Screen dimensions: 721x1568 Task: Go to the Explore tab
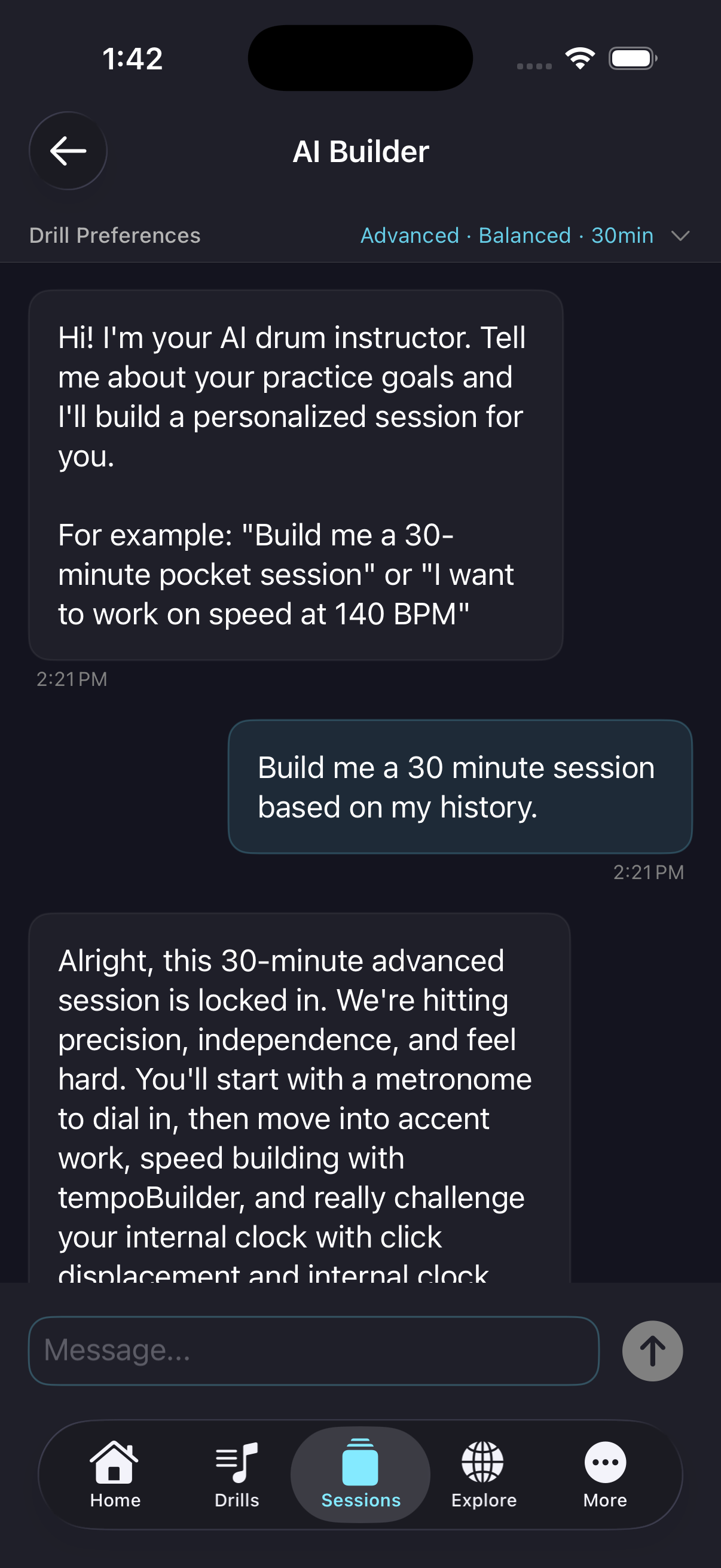tap(483, 1474)
